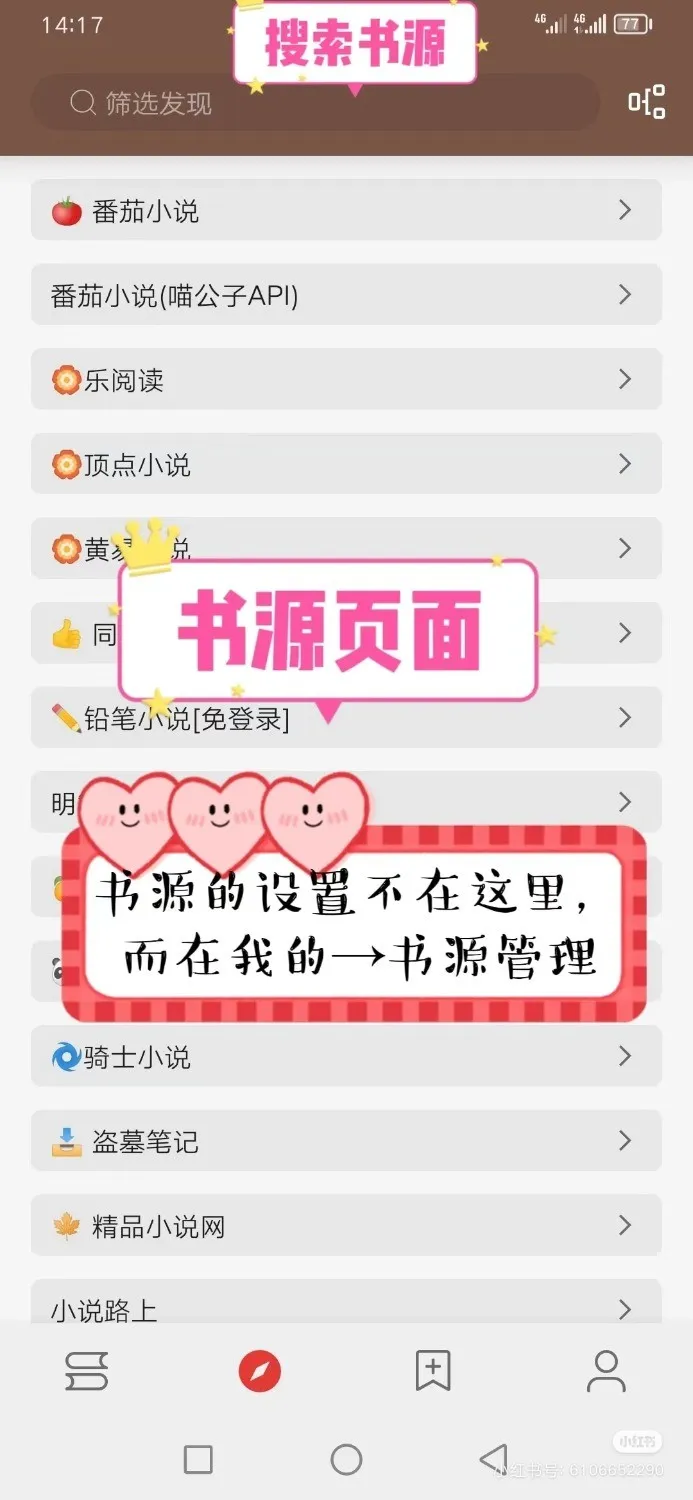The image size is (693, 1500).
Task: Select the compass discover tab
Action: tap(260, 1371)
